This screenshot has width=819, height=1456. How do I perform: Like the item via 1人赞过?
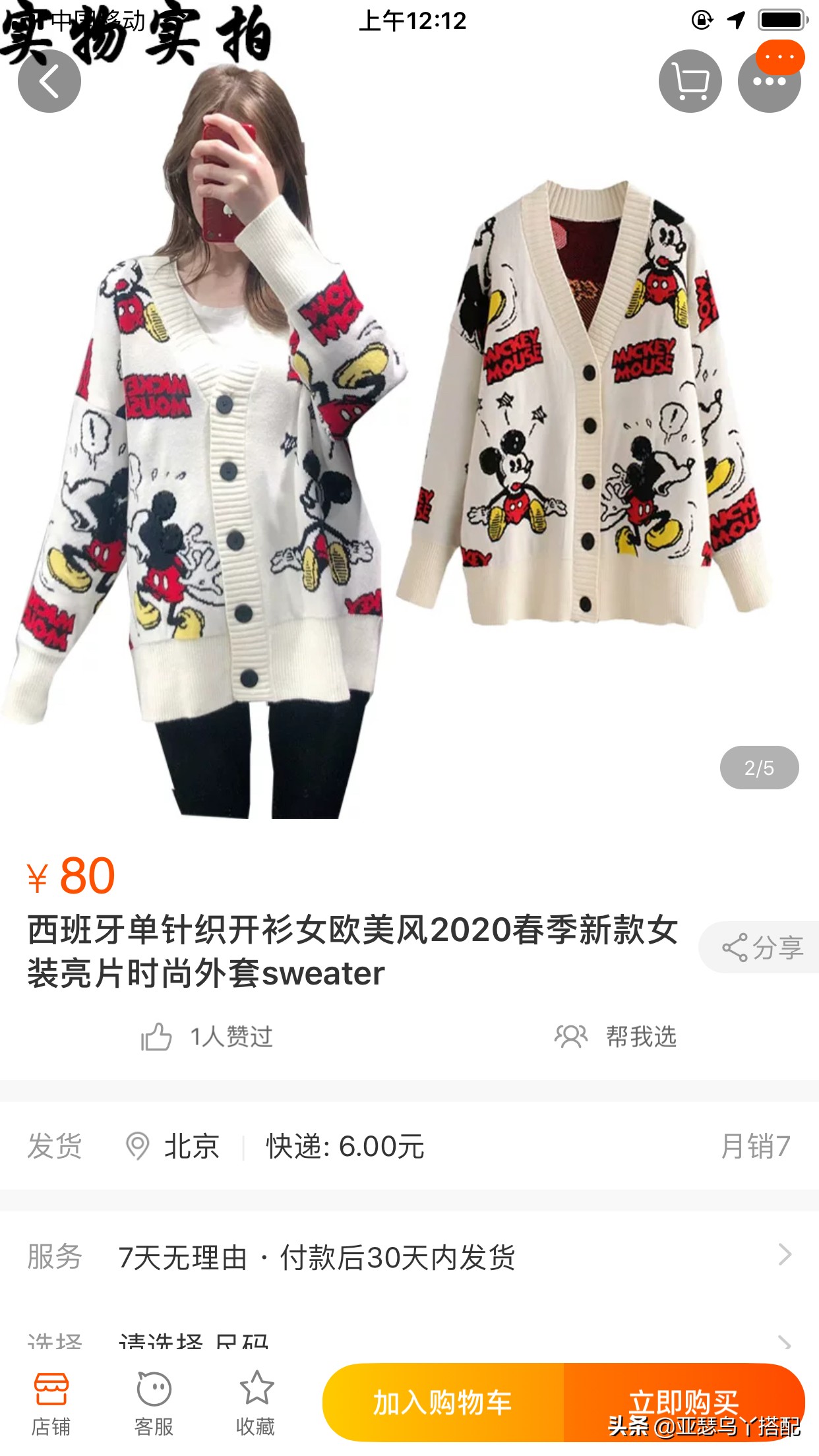click(207, 1037)
